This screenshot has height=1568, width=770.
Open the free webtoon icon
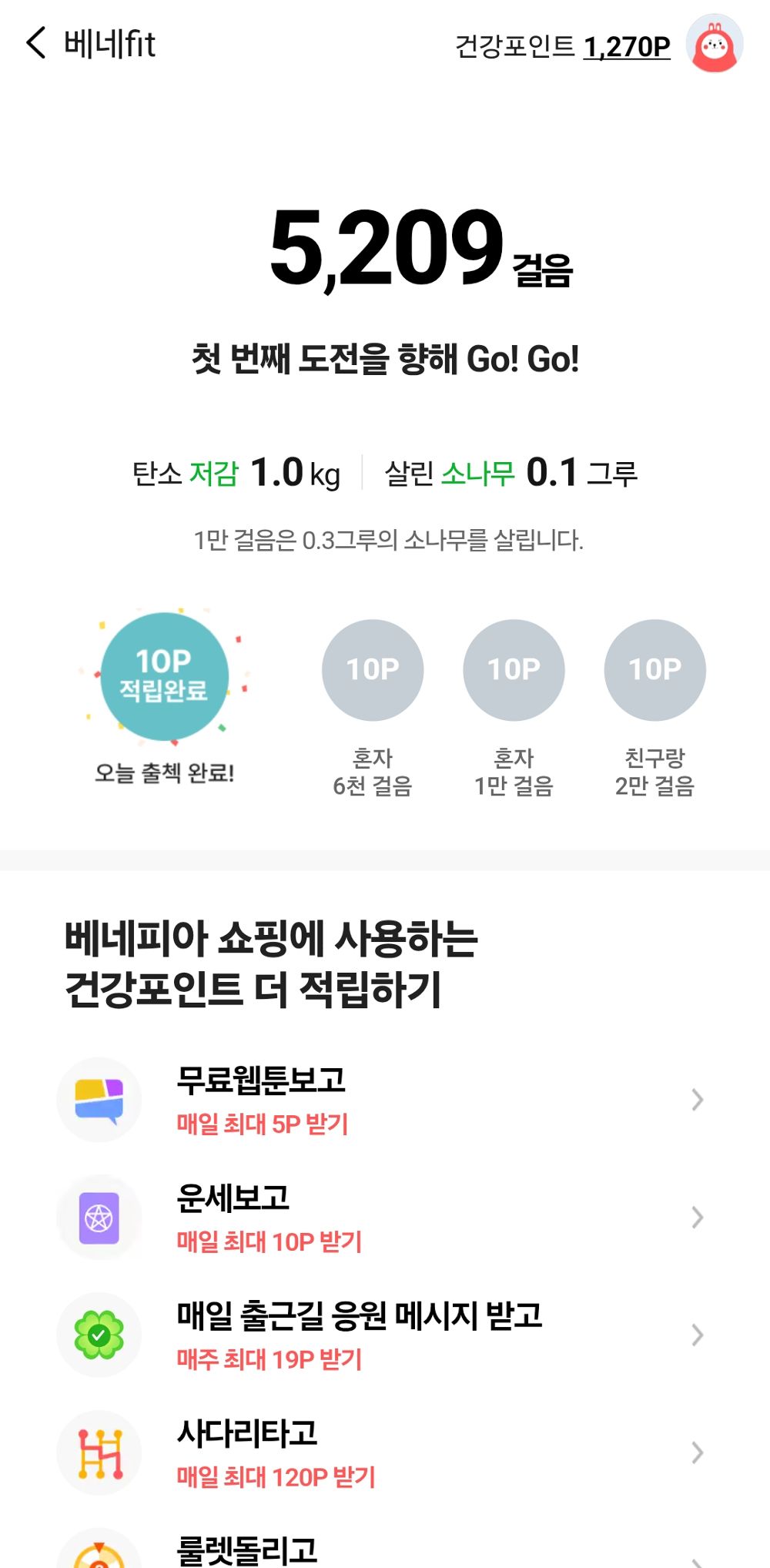(99, 1100)
